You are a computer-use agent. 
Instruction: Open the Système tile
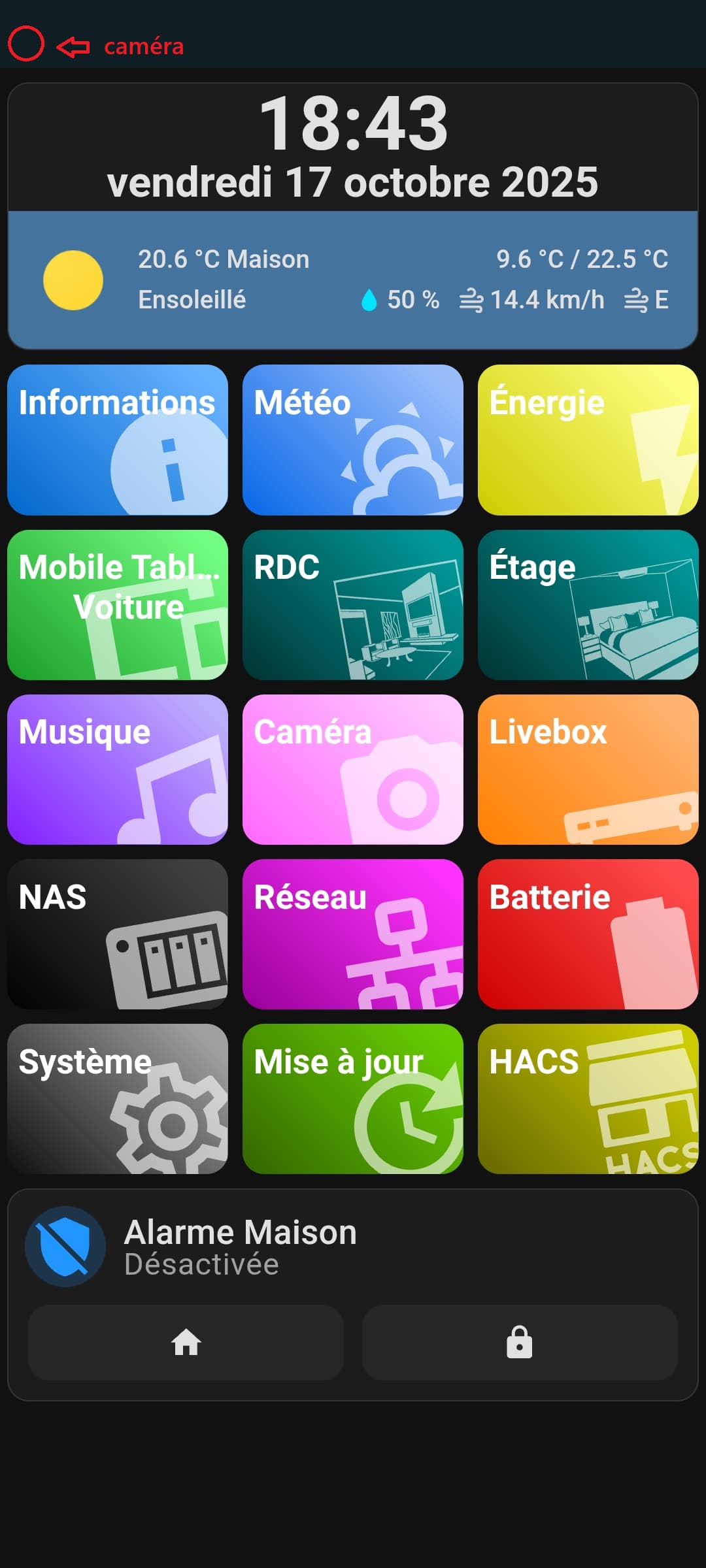pyautogui.click(x=118, y=1098)
